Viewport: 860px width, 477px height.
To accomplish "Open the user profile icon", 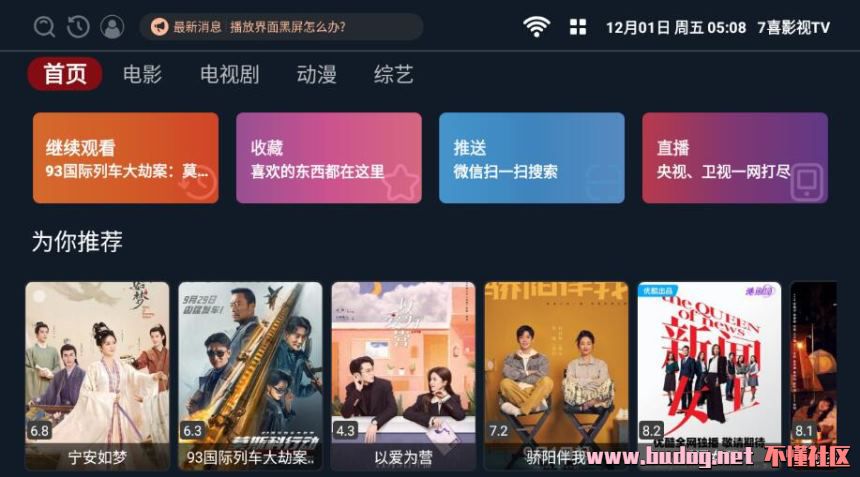I will [112, 27].
